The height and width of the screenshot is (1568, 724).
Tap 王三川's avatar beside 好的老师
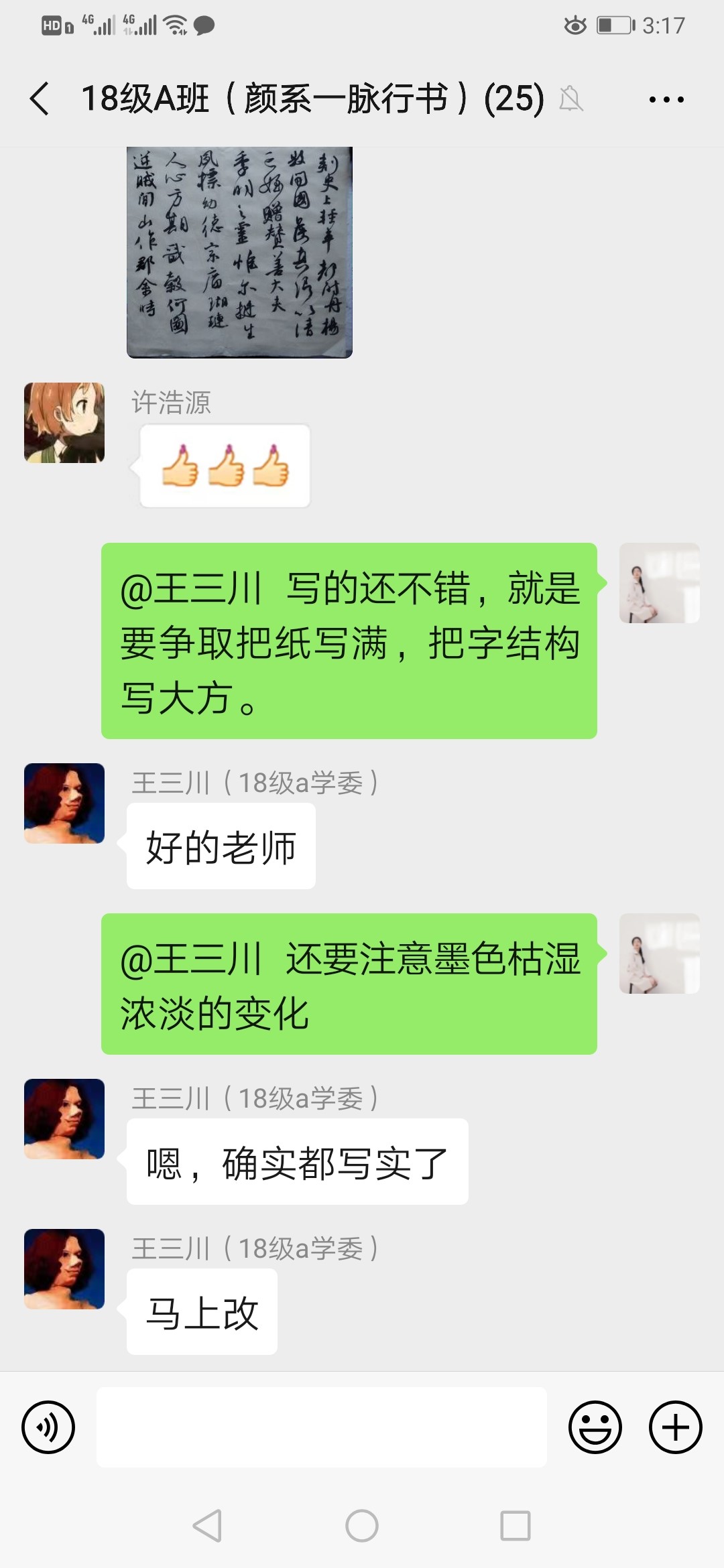click(x=64, y=803)
